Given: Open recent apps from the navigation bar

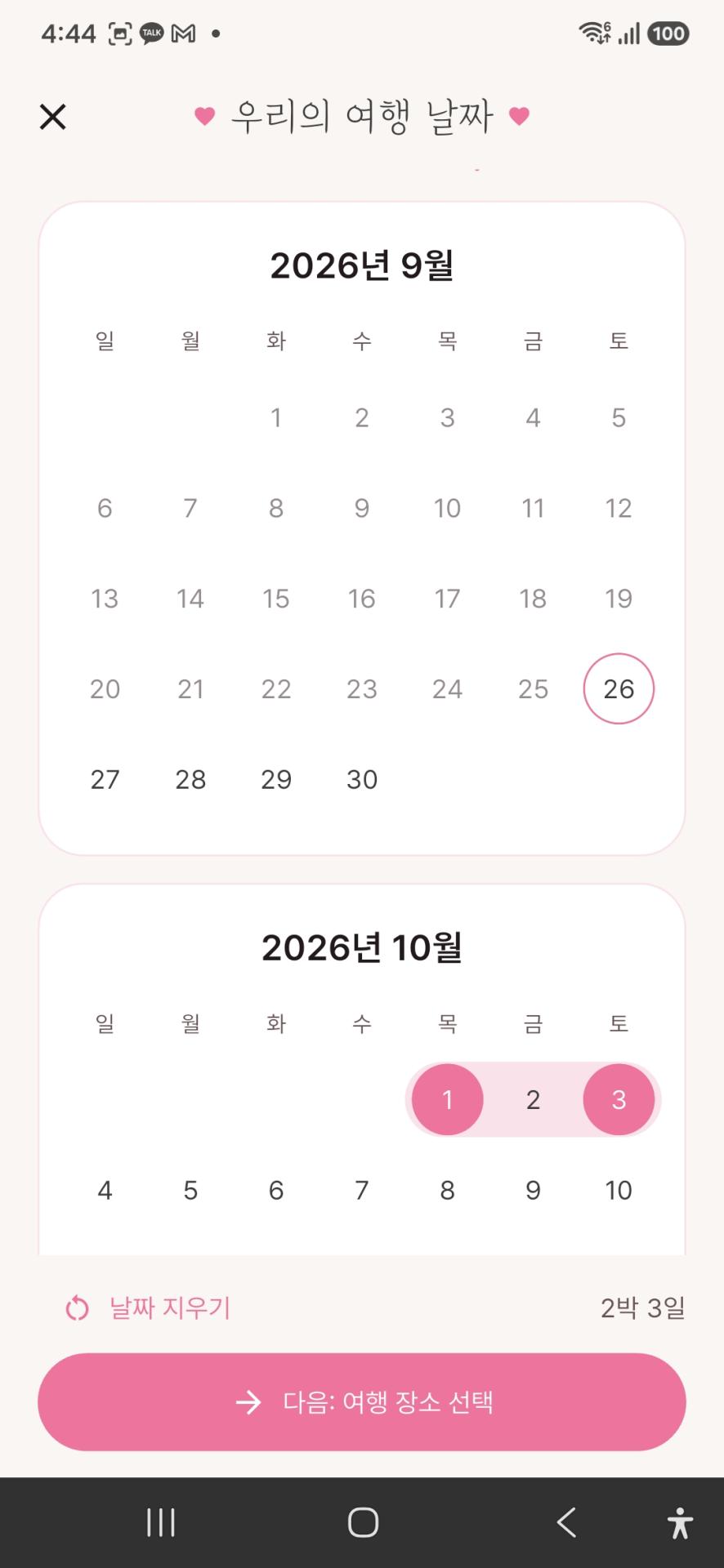Looking at the screenshot, I should point(161,1522).
